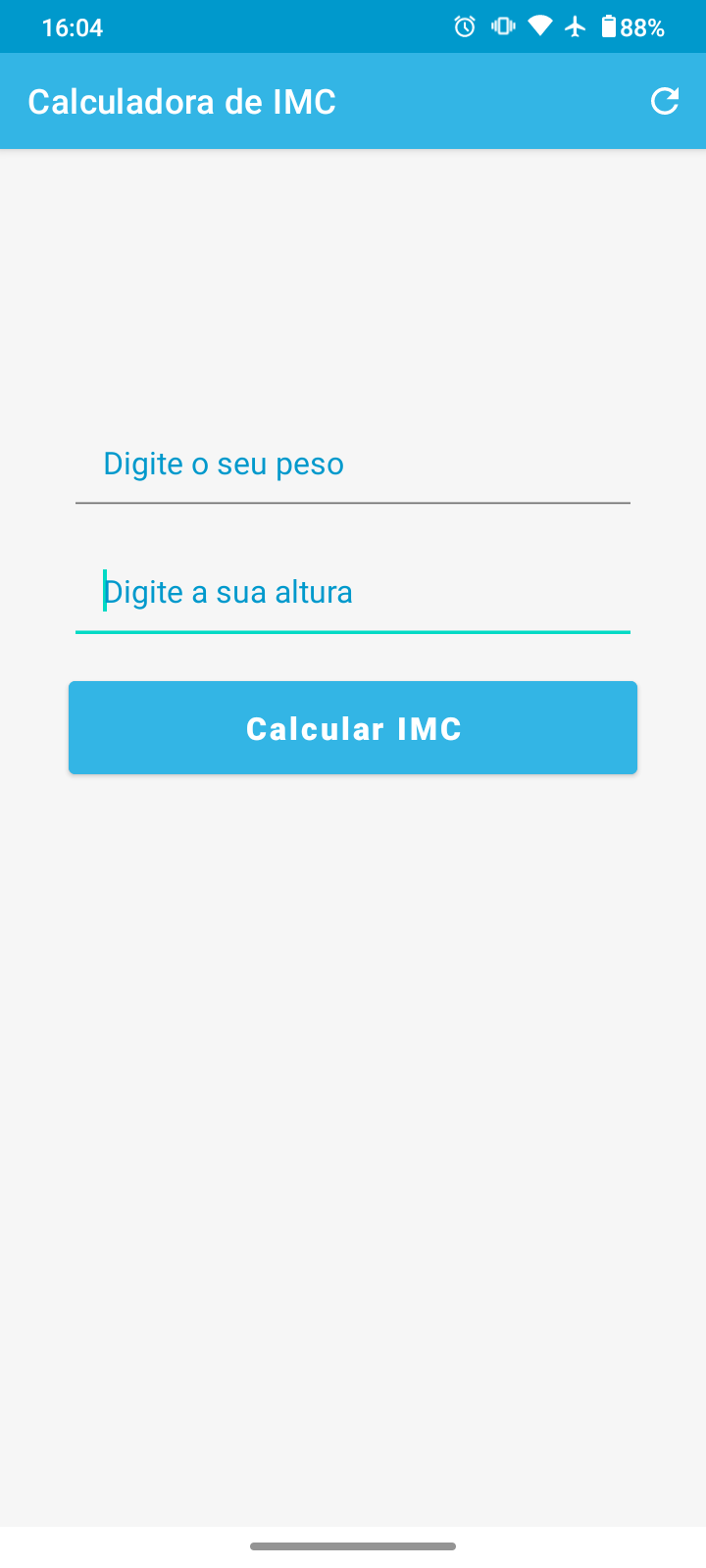Tap the 88% battery percentage indicator

642,26
